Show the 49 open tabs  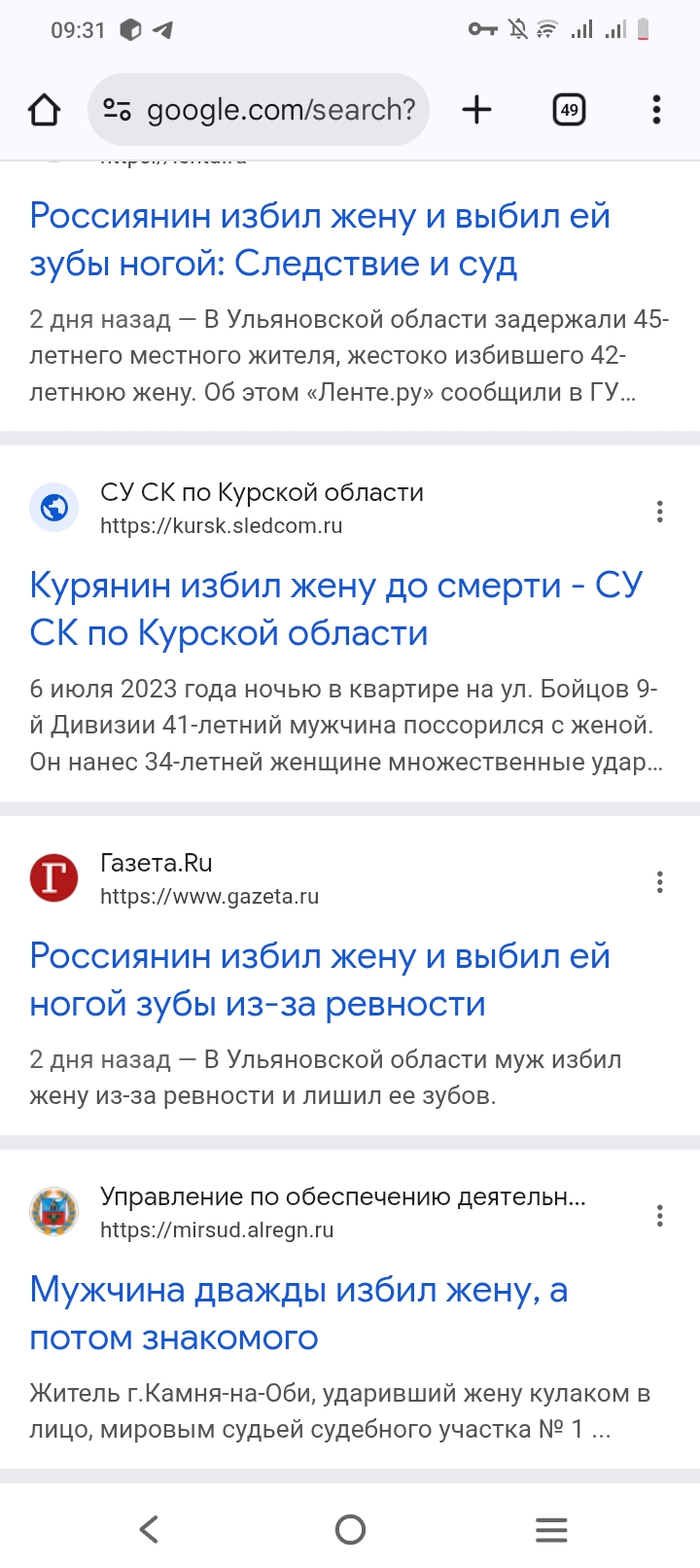(569, 110)
